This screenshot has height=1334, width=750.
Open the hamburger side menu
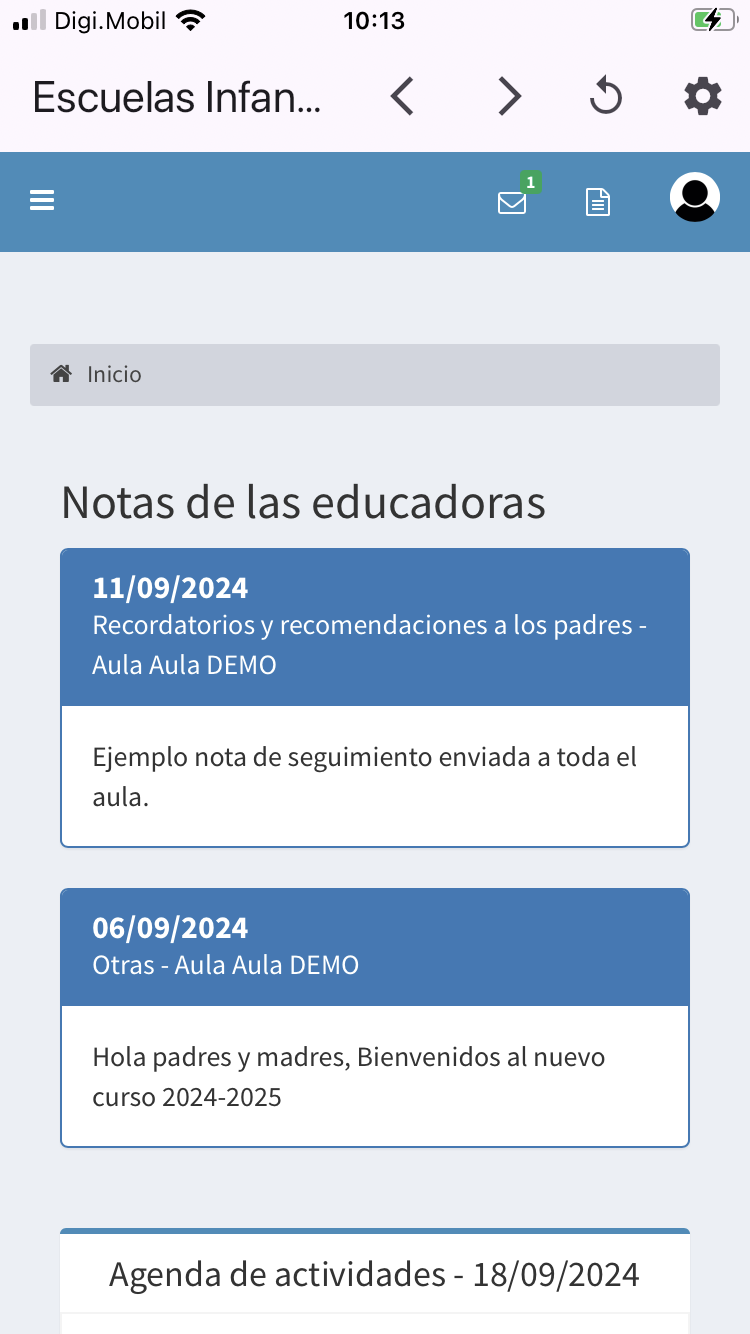click(42, 201)
